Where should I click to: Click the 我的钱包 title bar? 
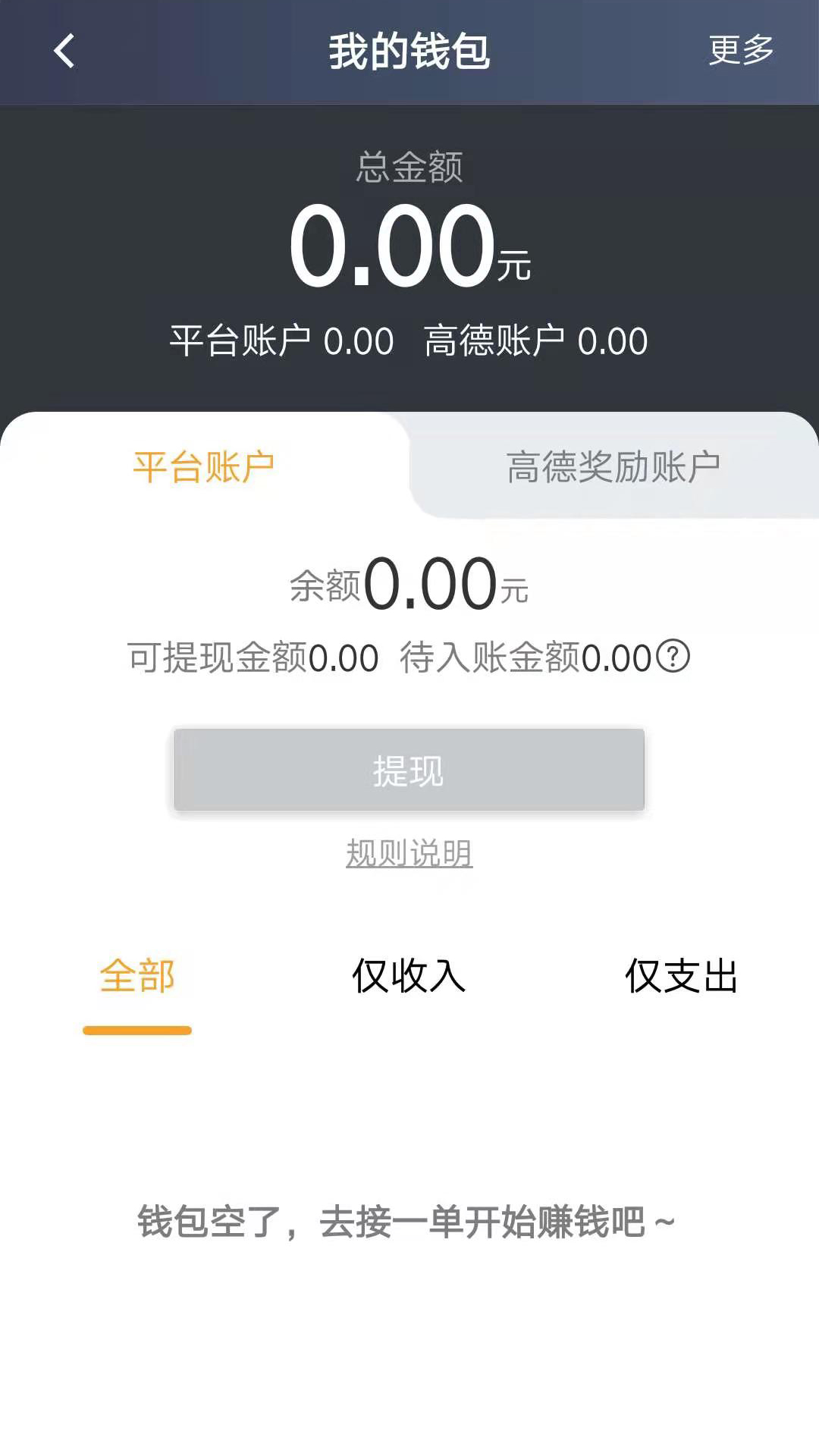(x=409, y=52)
